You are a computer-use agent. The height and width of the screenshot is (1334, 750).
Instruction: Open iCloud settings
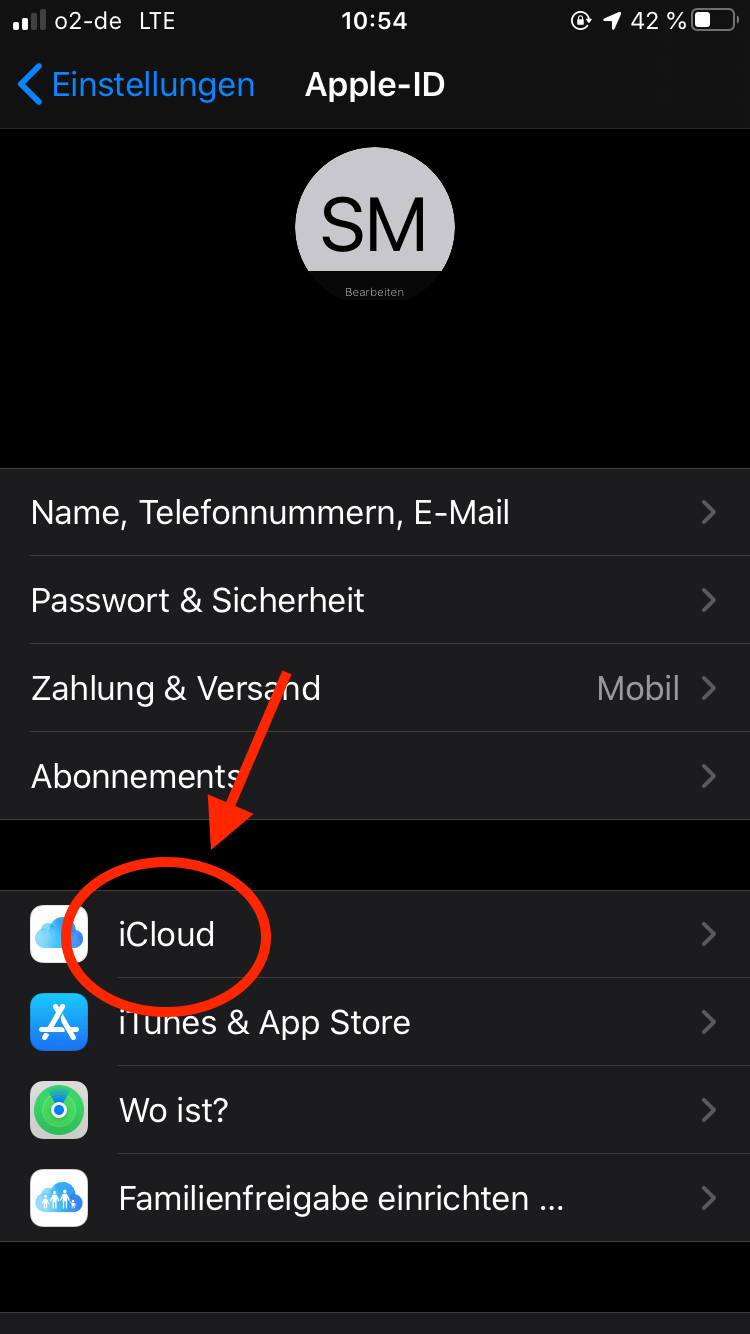(374, 934)
